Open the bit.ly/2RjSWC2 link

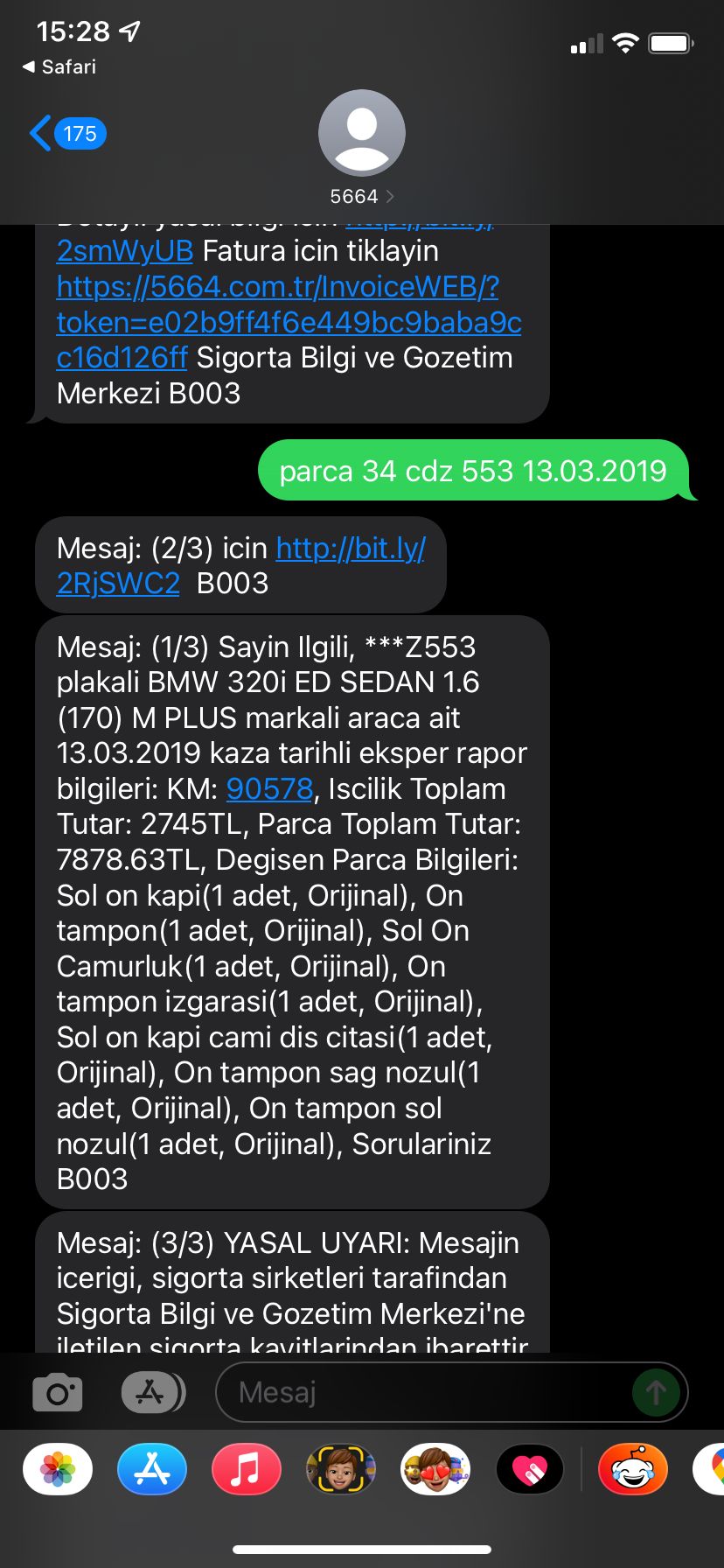tap(240, 565)
